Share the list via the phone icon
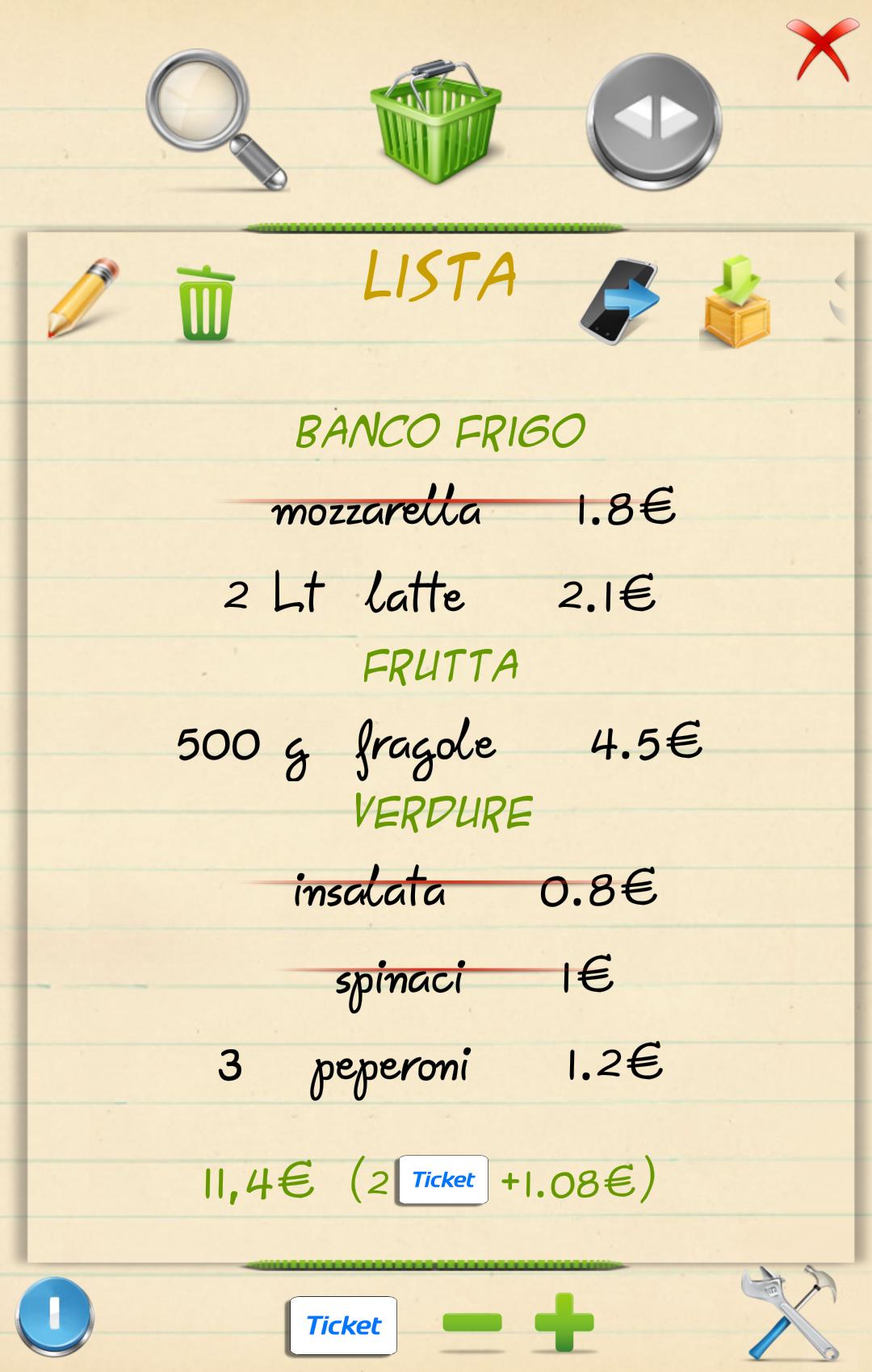Image resolution: width=872 pixels, height=1372 pixels. [618, 302]
